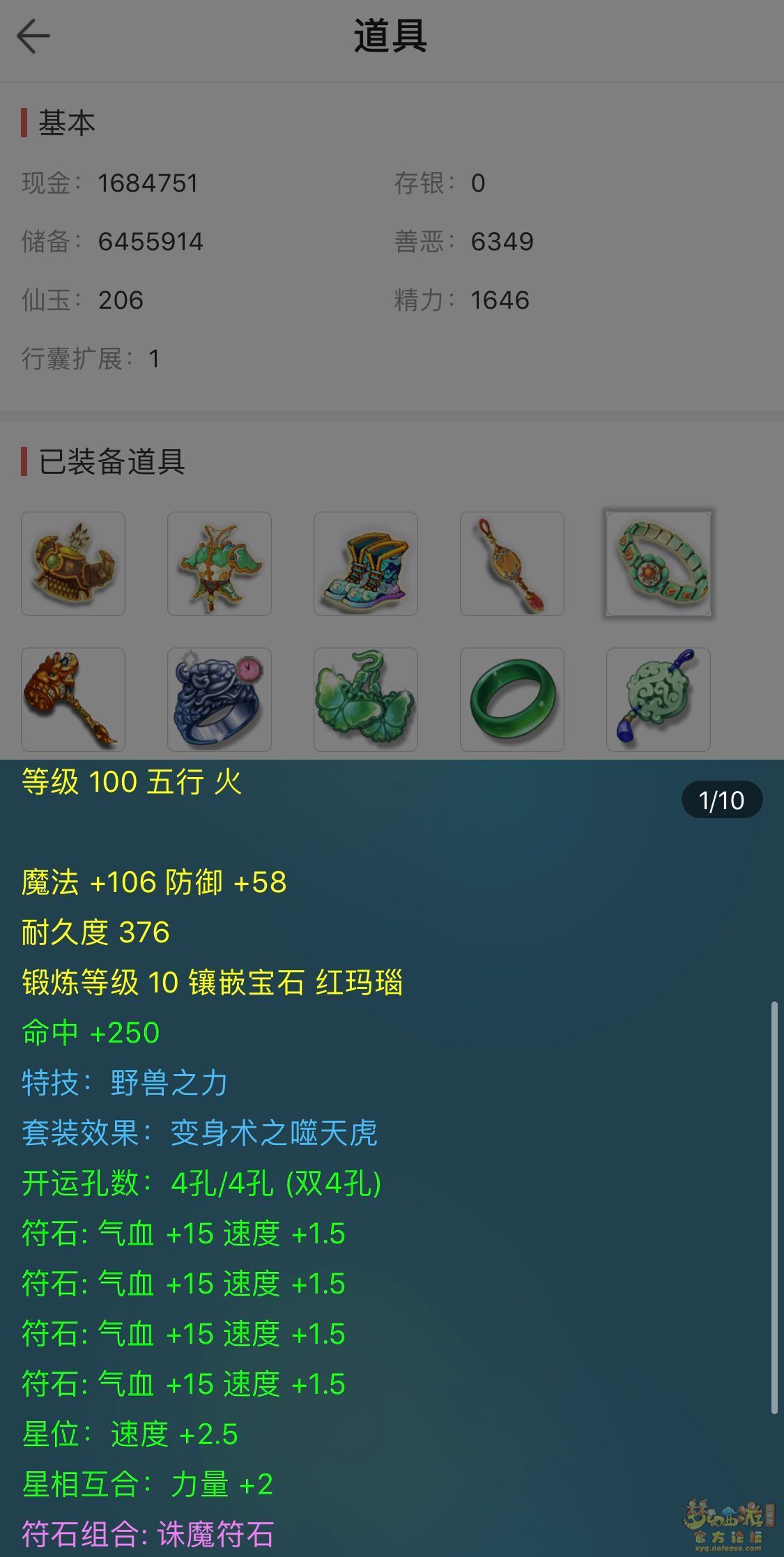Screen dimensions: 784x1557
Task: Select the golden helmet equipment item
Action: 73,564
